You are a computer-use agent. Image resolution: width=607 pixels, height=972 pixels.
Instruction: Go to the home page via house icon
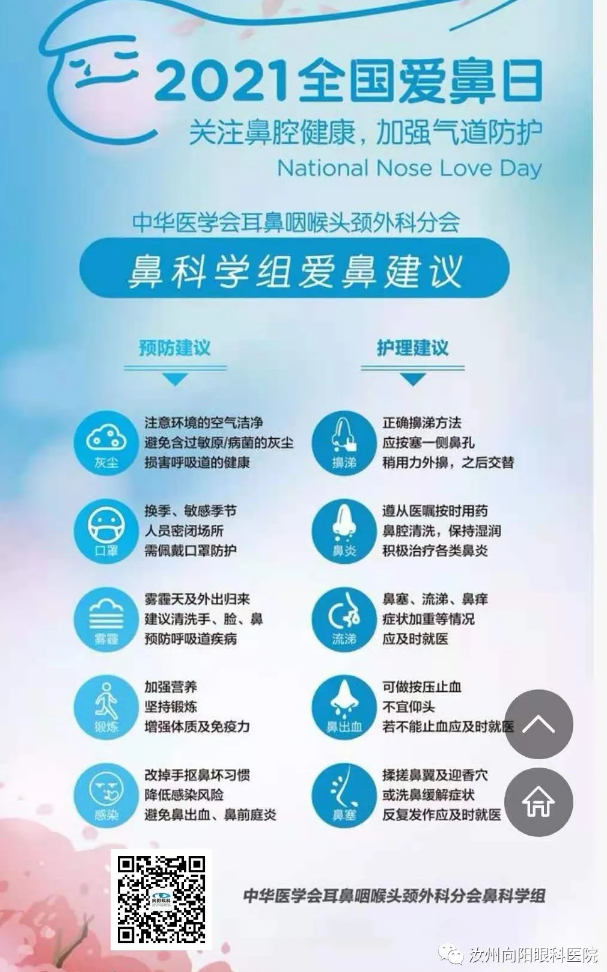coord(538,802)
